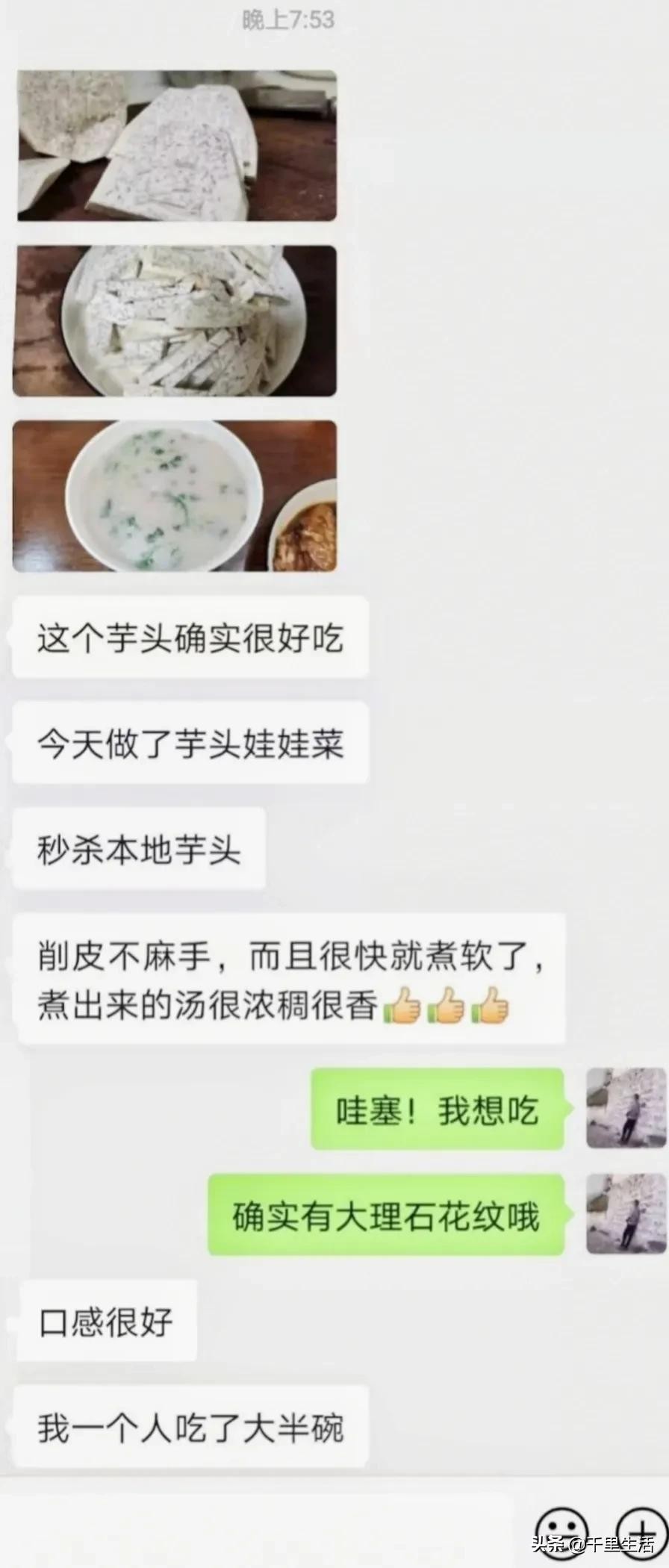Open the photo of sliced taro chunks
Screen dimensions: 669x1568
(x=177, y=146)
